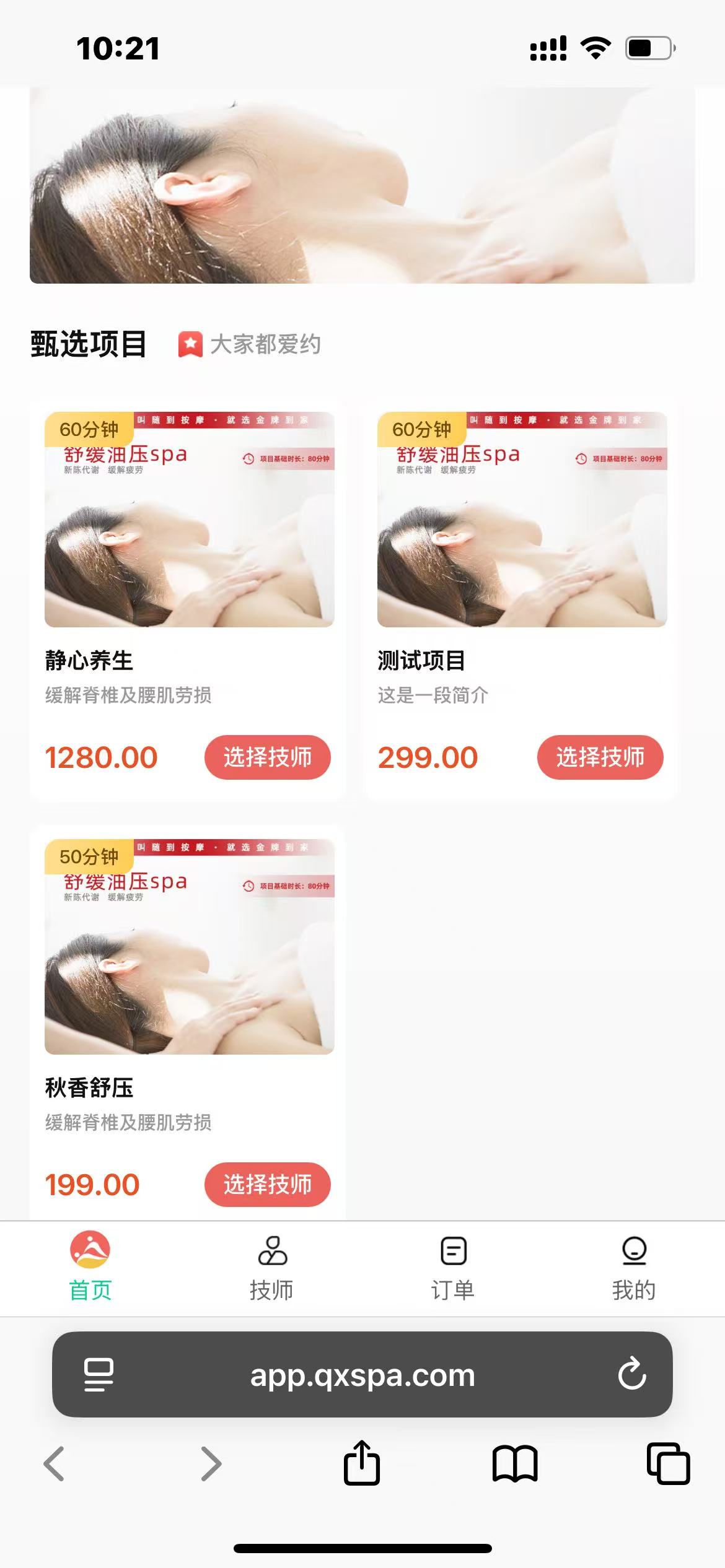Open the 静心养生 project card
Viewport: 725px width, 1568px height.
click(x=189, y=520)
